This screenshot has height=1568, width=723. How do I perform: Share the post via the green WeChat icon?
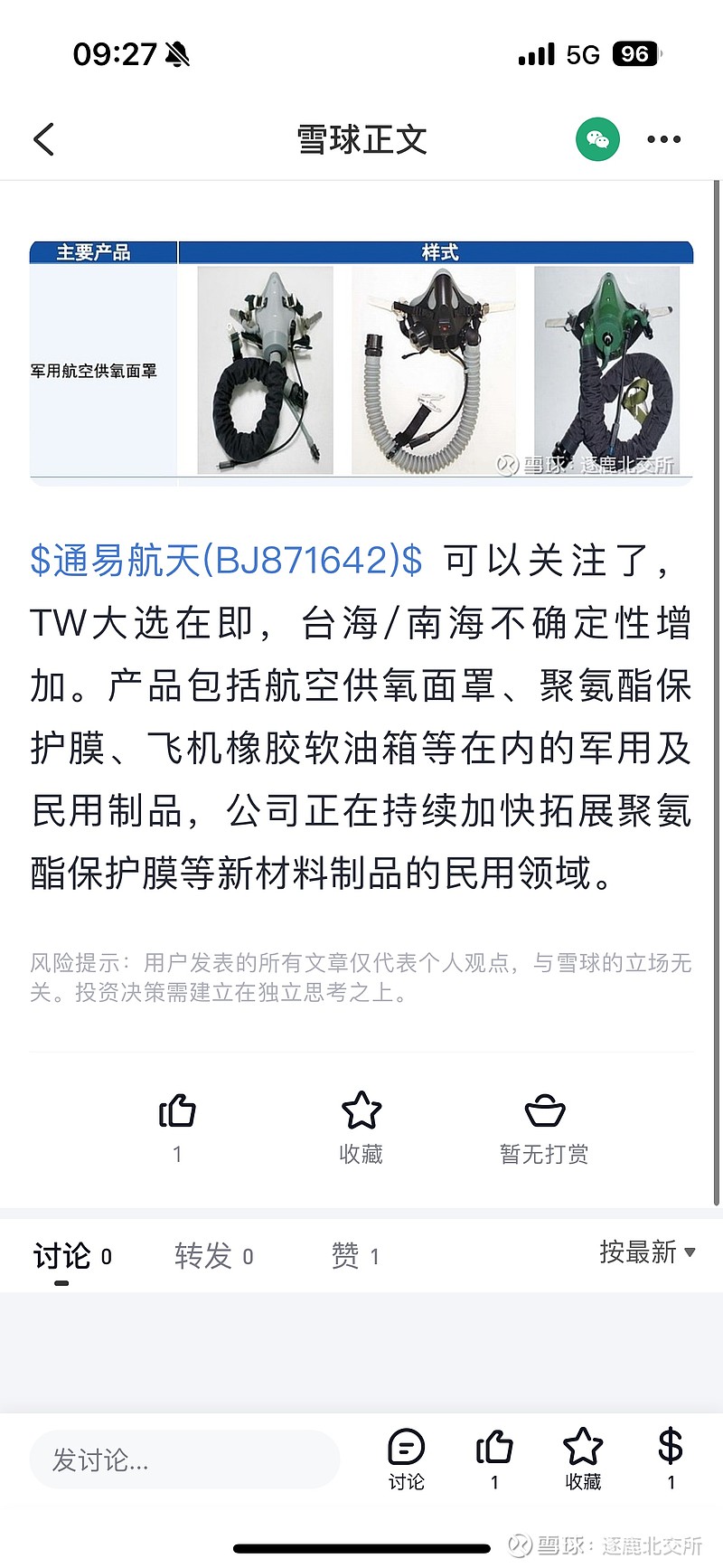pyautogui.click(x=597, y=139)
